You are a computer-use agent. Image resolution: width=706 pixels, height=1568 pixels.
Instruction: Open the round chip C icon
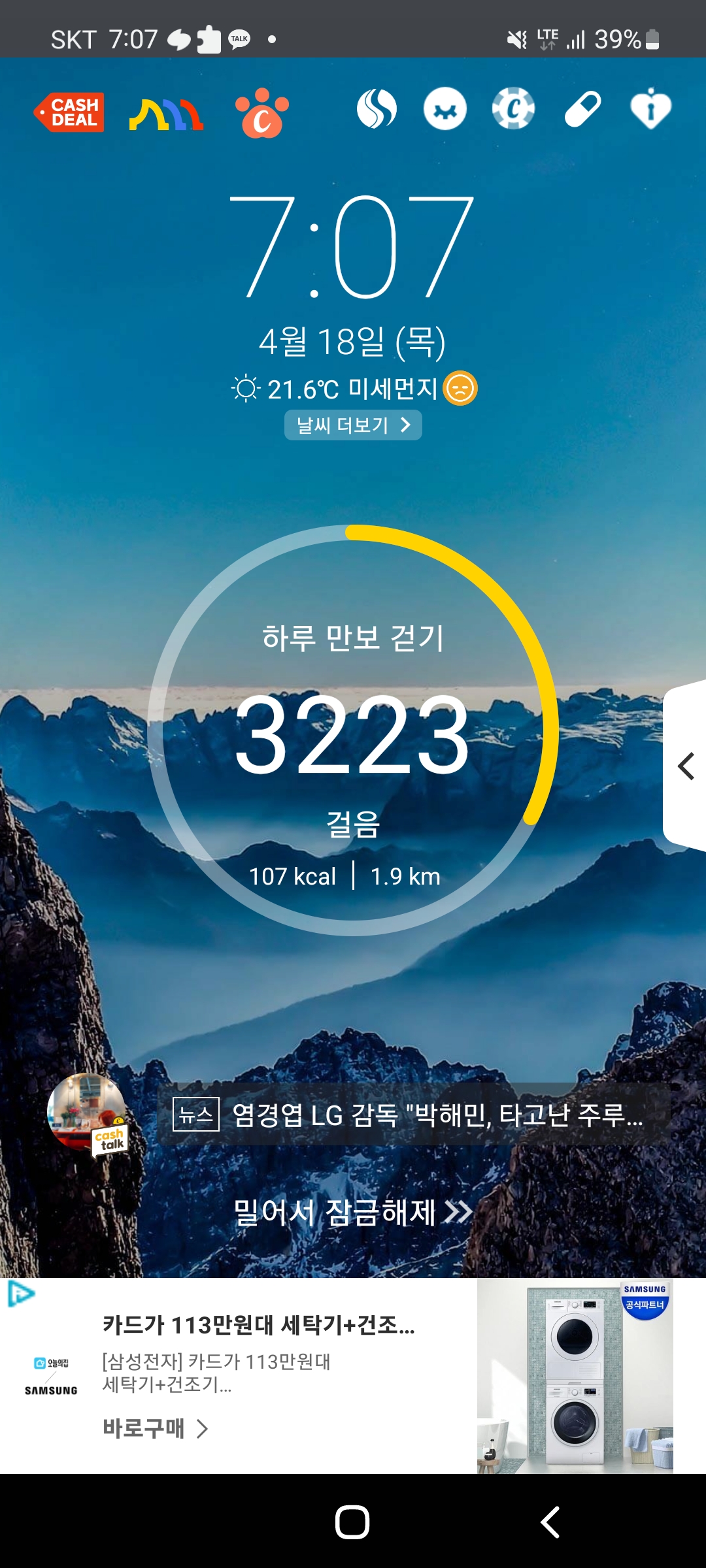513,108
